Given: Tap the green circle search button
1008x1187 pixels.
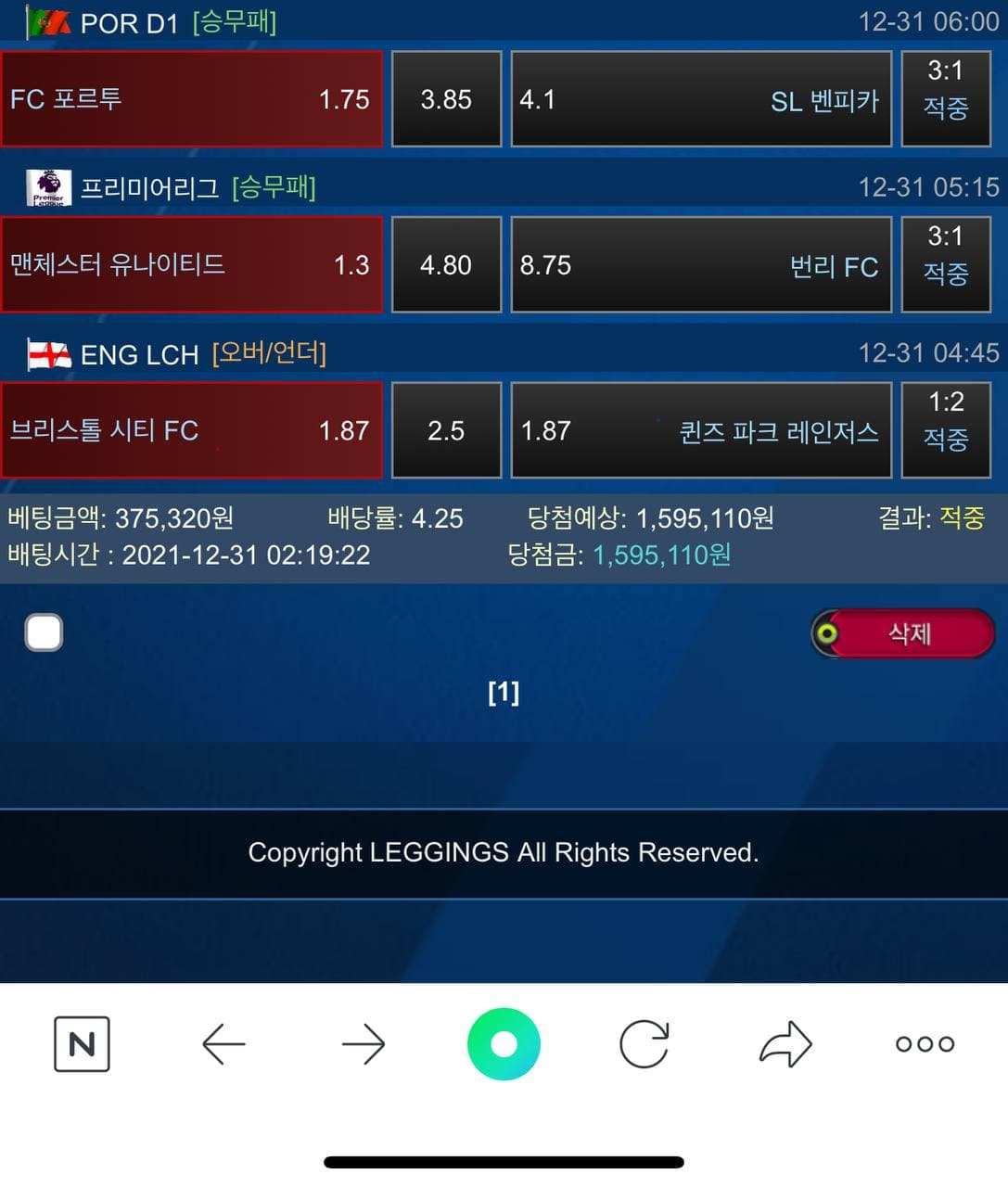Looking at the screenshot, I should coord(504,1044).
